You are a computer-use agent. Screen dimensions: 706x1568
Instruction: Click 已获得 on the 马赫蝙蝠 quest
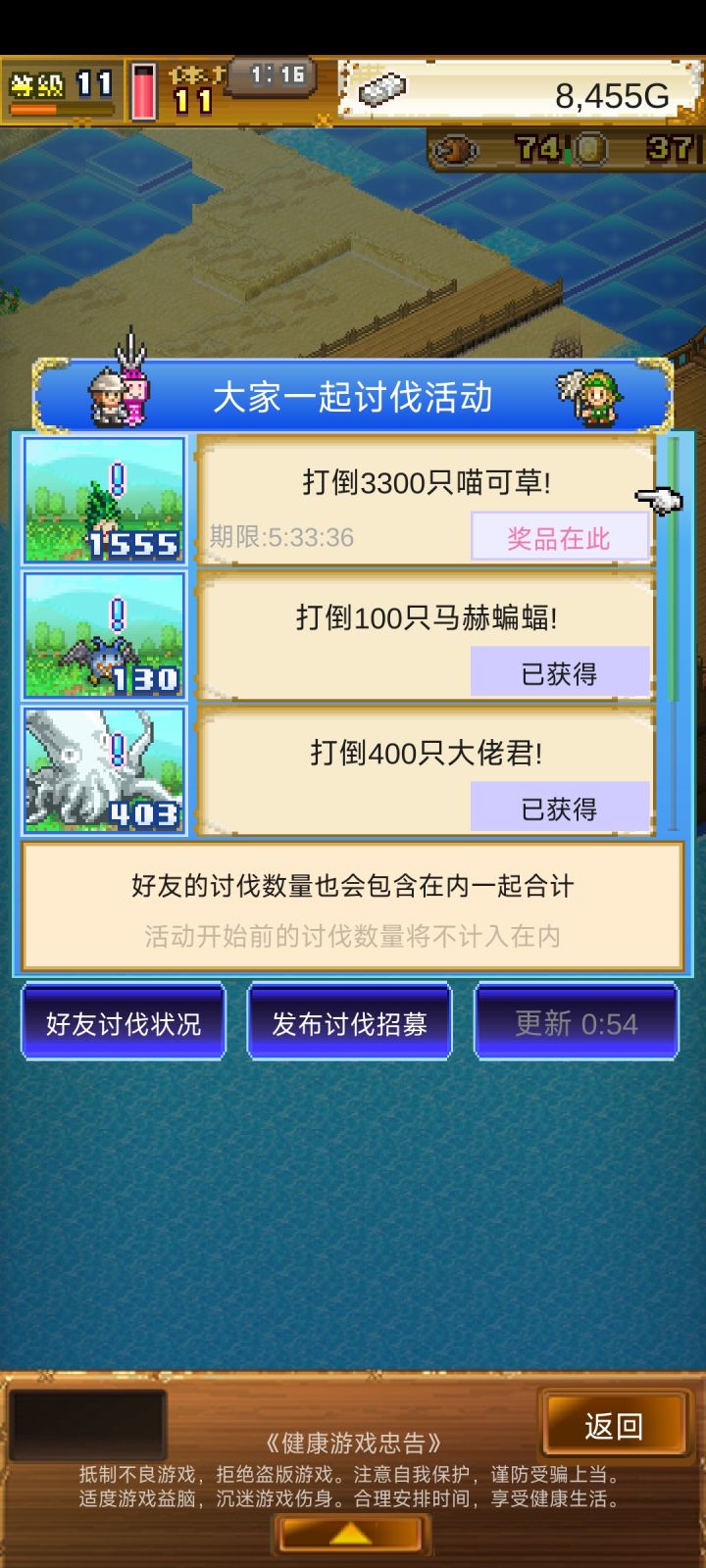[x=559, y=672]
